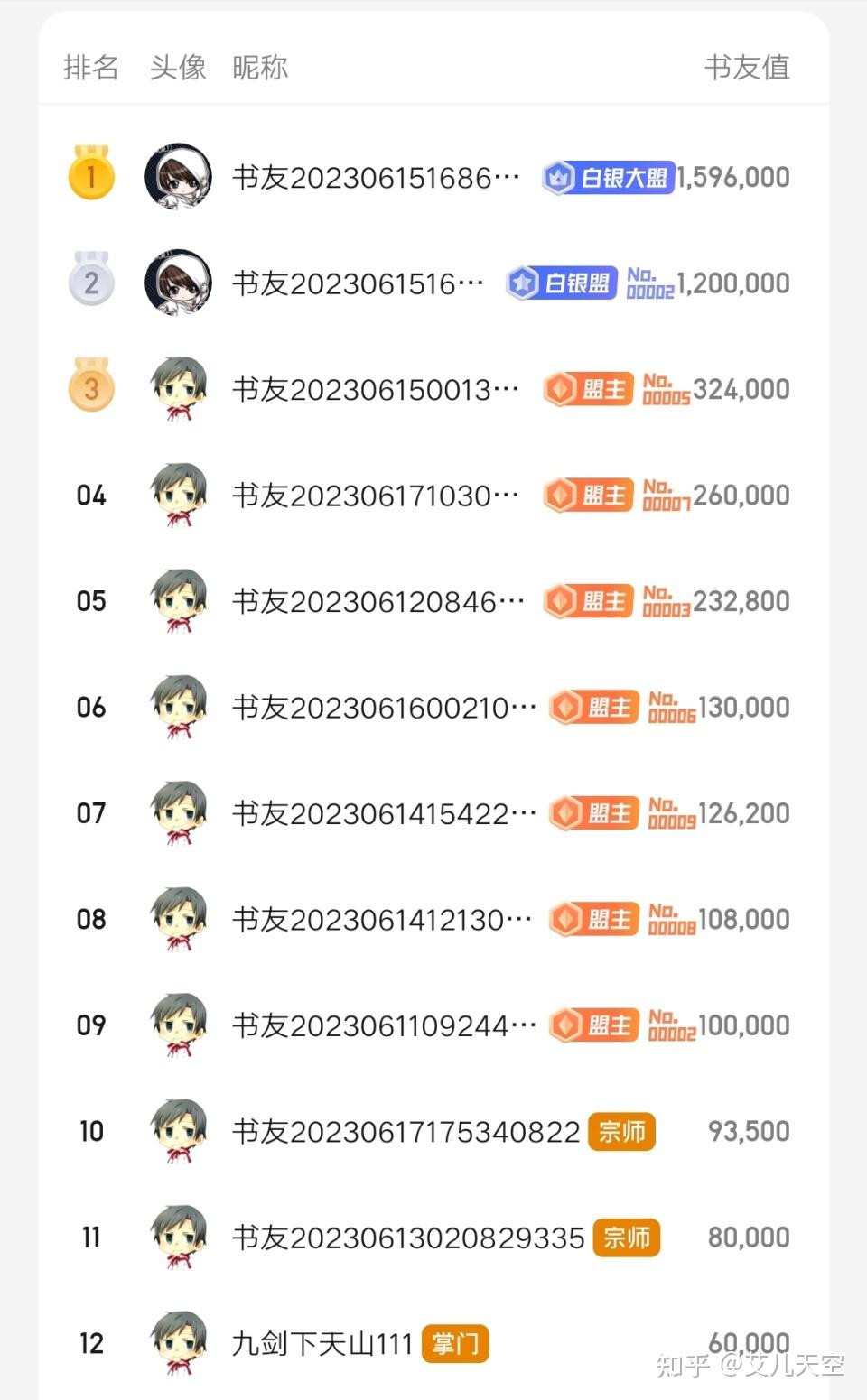867x1400 pixels.
Task: View rank 07 fan 书友2023061415422
Action: click(433, 813)
